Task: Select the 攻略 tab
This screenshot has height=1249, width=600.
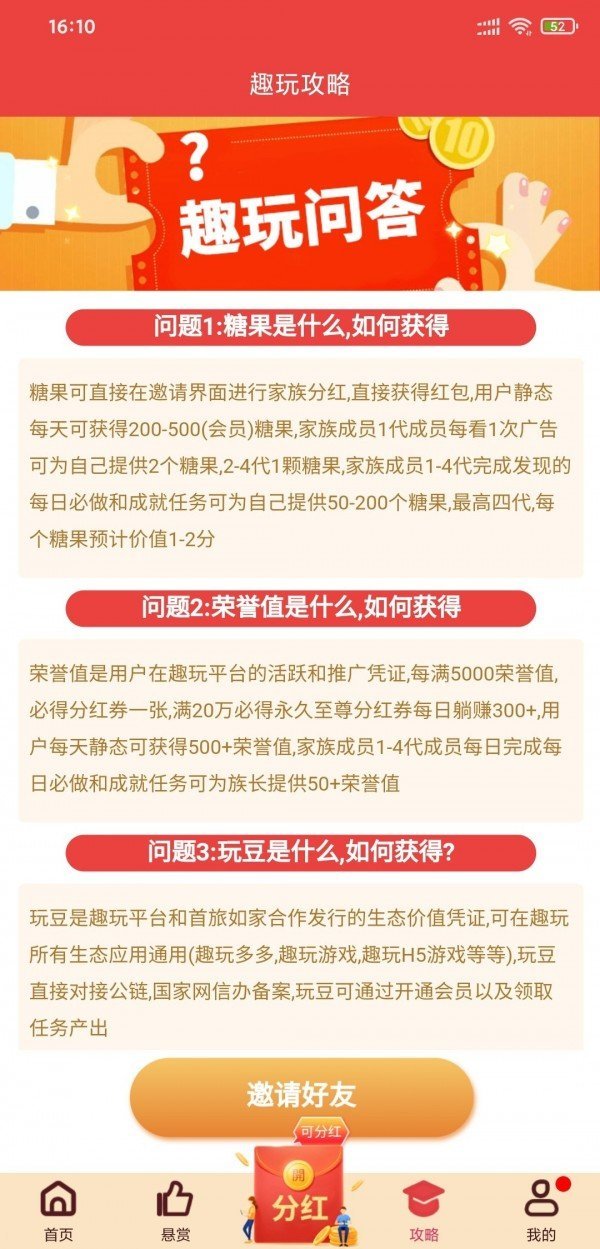Action: pyautogui.click(x=423, y=1209)
